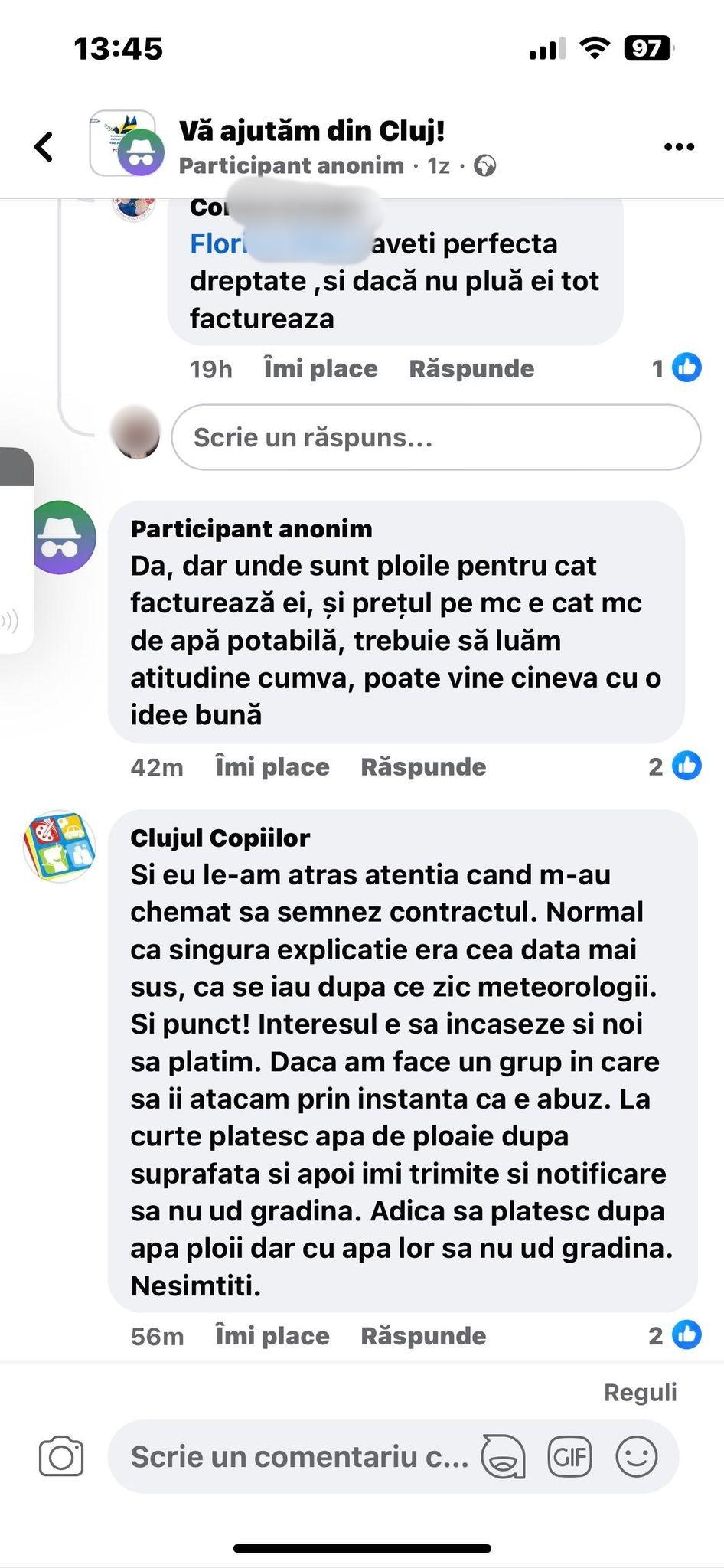Reply to Participant anonim's 42m comment

point(423,766)
